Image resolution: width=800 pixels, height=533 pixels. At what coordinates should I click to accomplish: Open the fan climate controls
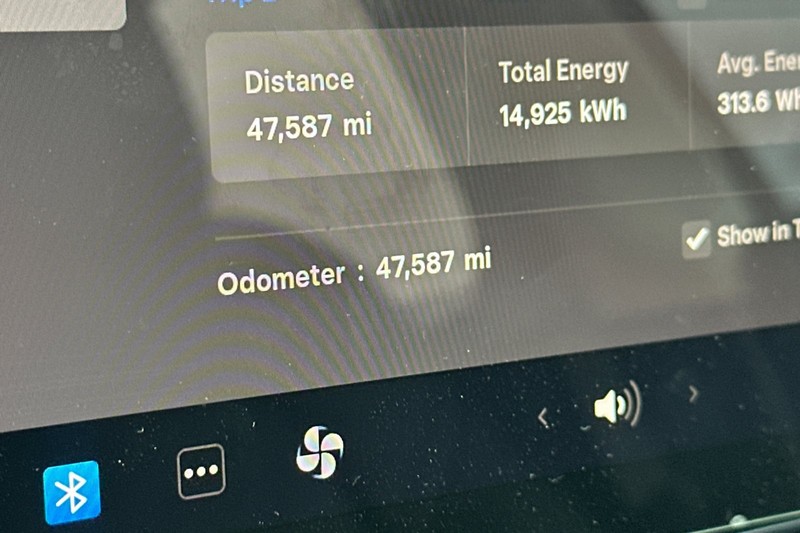tap(320, 452)
